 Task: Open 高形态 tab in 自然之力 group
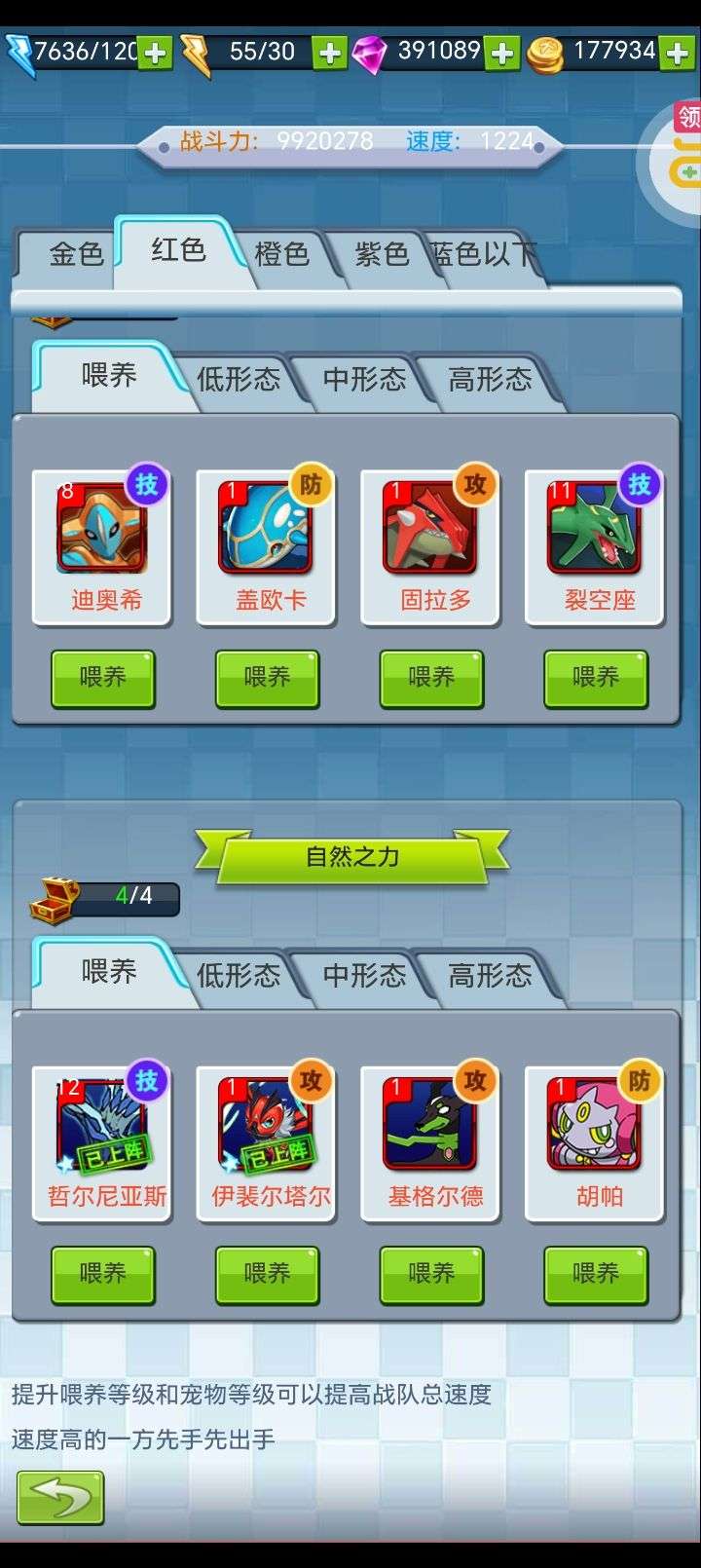click(490, 976)
